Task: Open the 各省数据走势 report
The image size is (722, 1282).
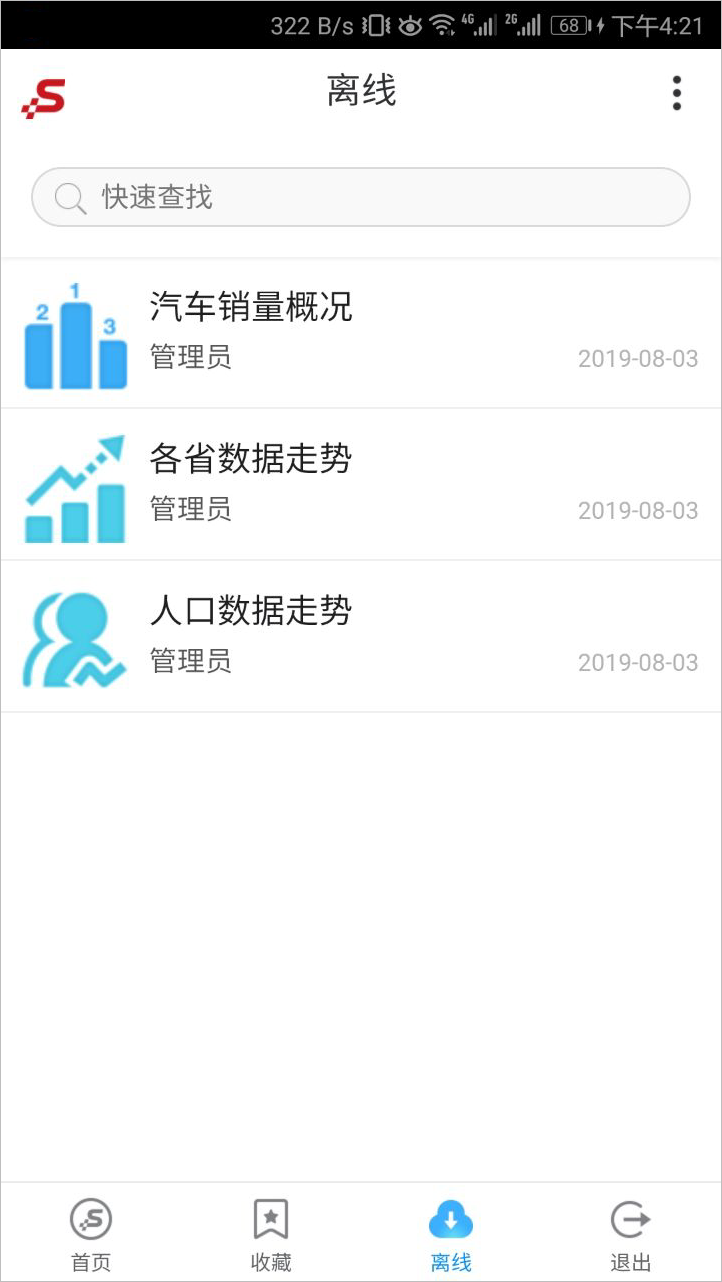Action: 361,485
